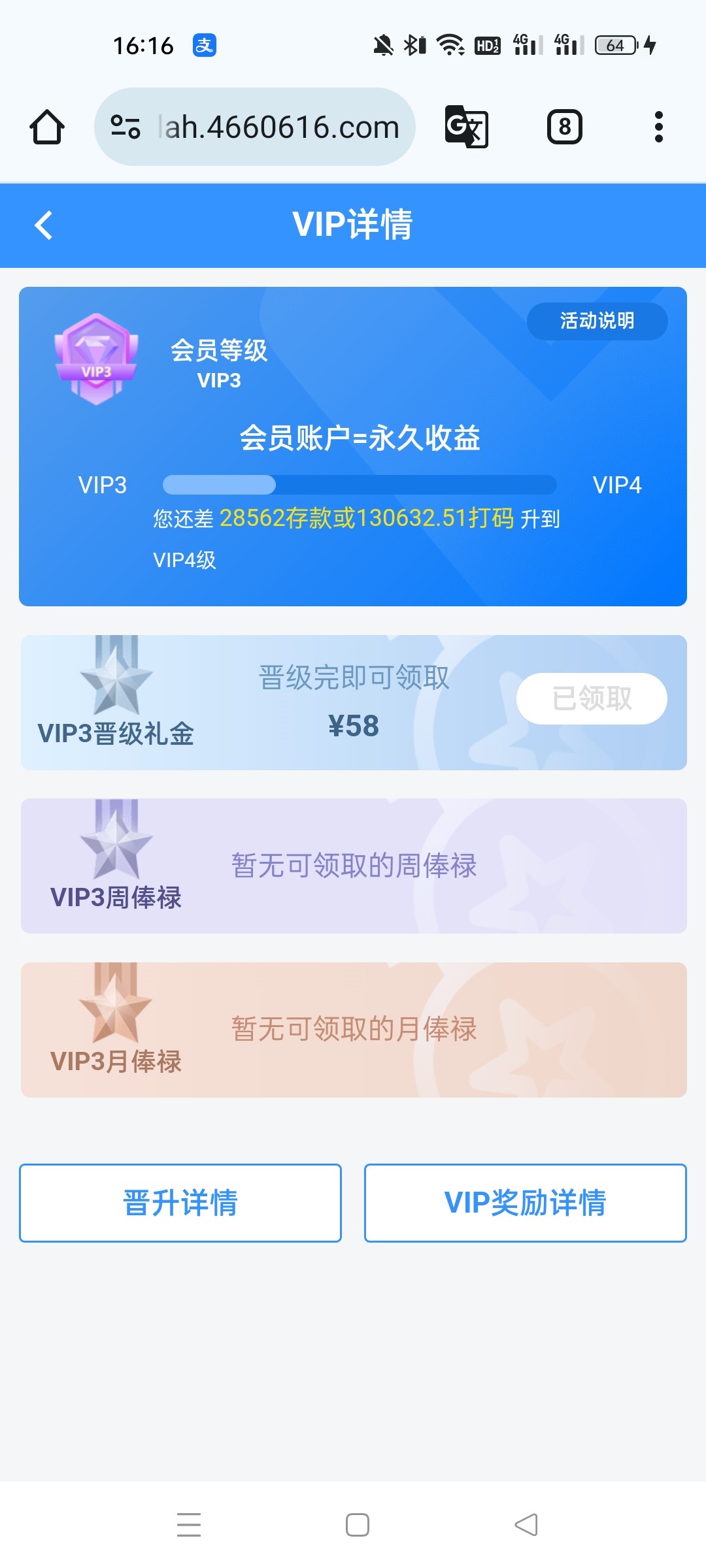
Task: Go back from VIP详情 page
Action: click(x=43, y=225)
